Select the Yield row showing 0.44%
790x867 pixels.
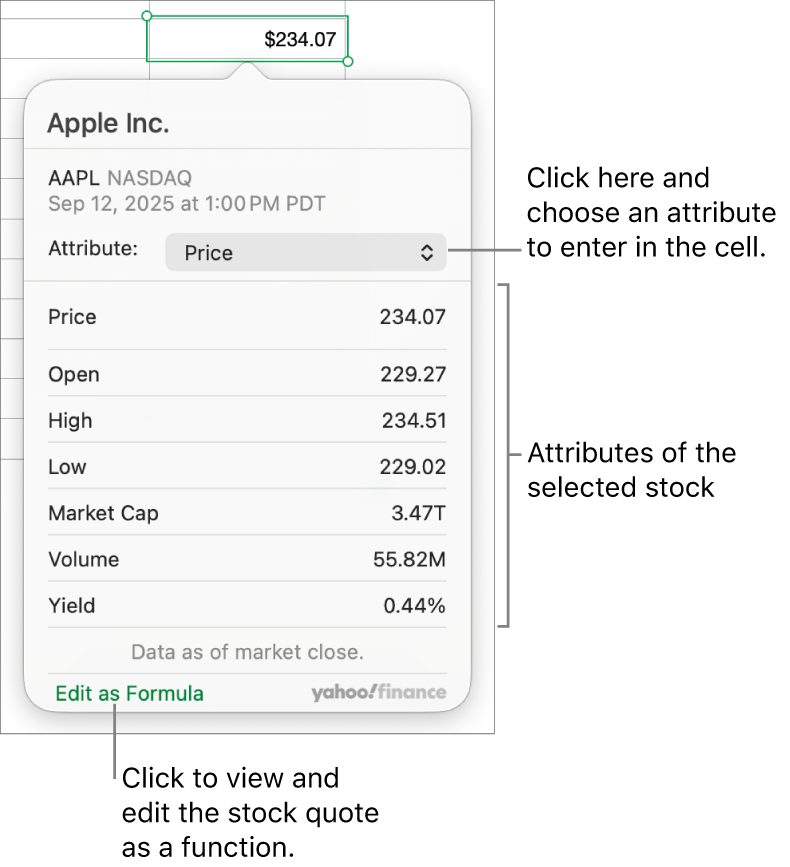[x=246, y=605]
